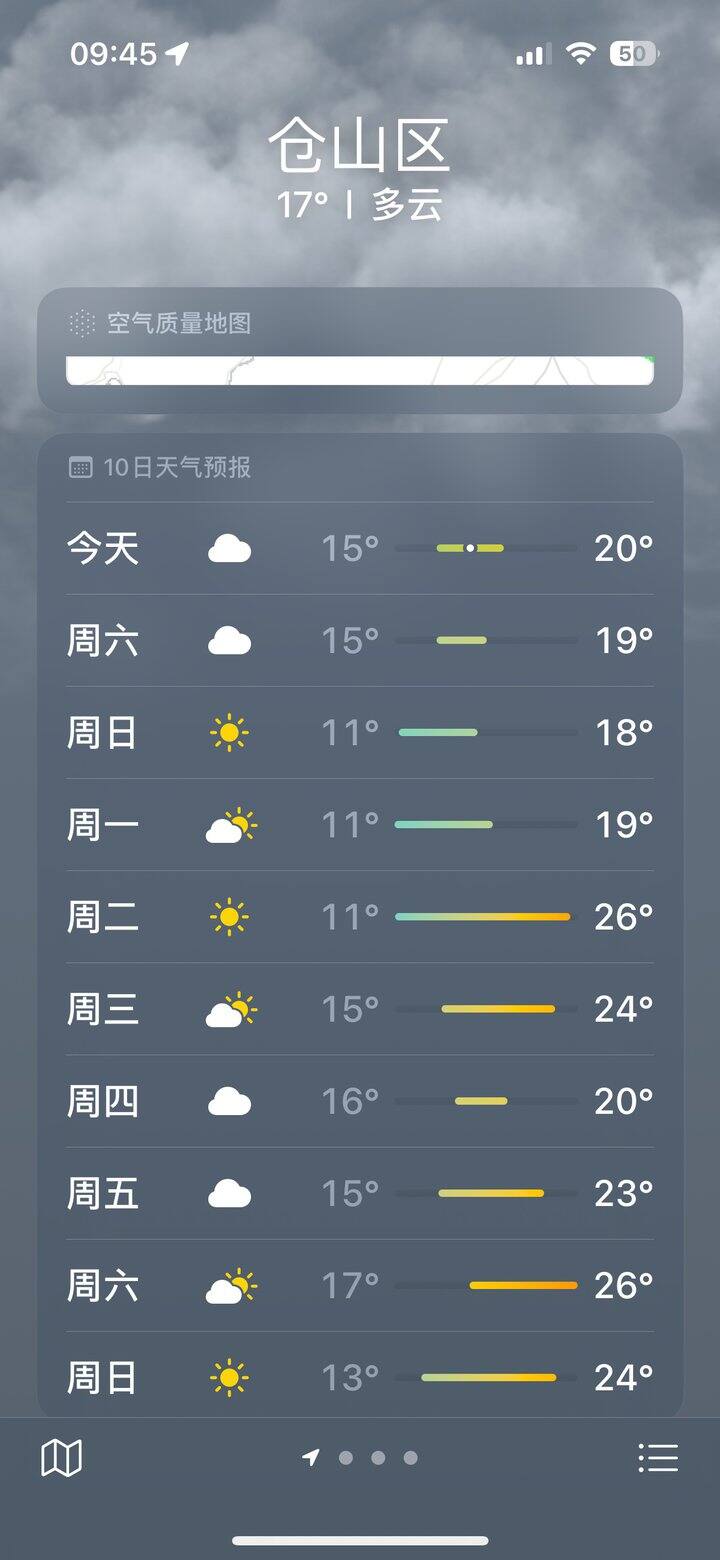Open detailed forecast for 今天
Screen dimensions: 720x1560
(360, 548)
